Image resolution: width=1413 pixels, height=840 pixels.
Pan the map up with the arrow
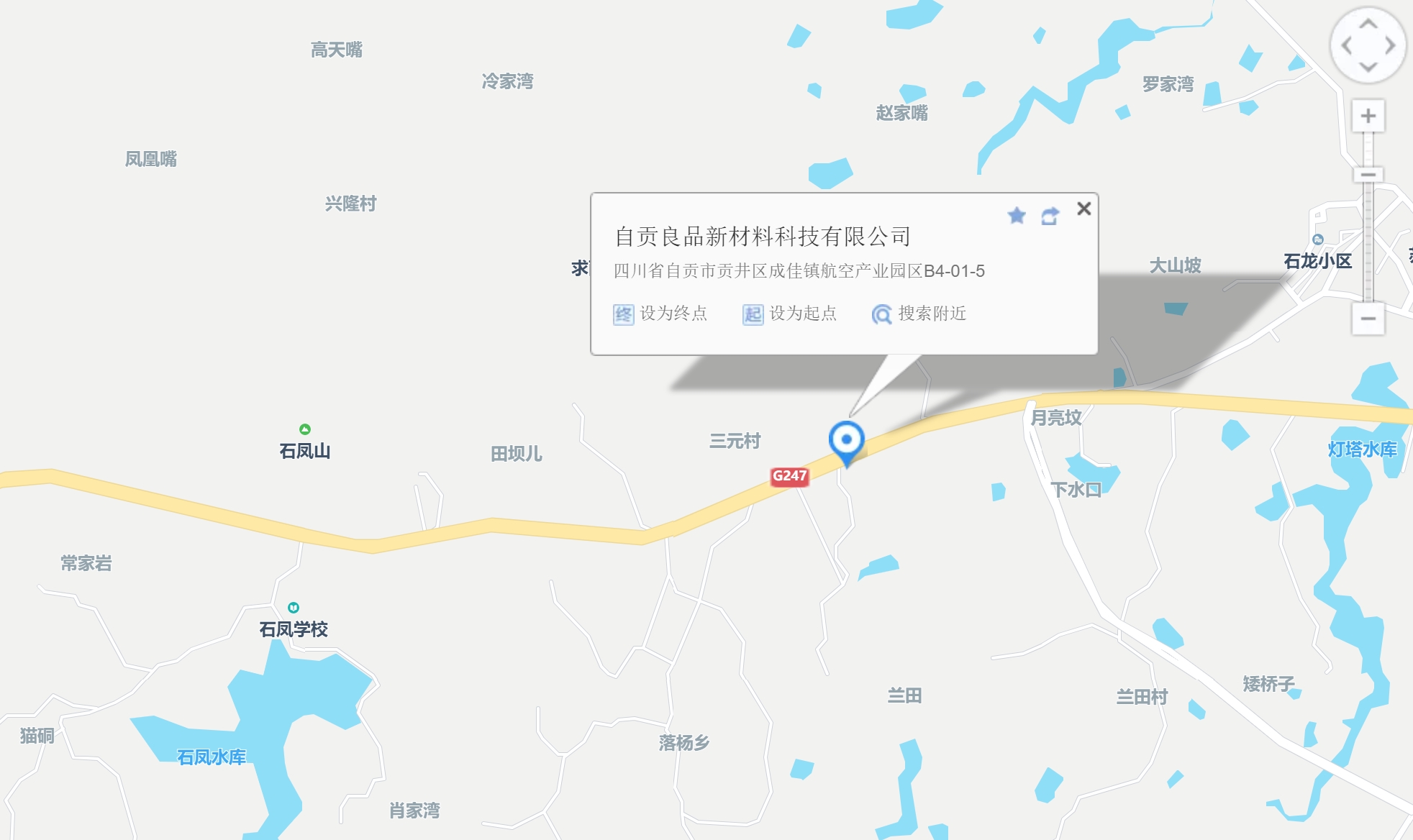tap(1368, 24)
